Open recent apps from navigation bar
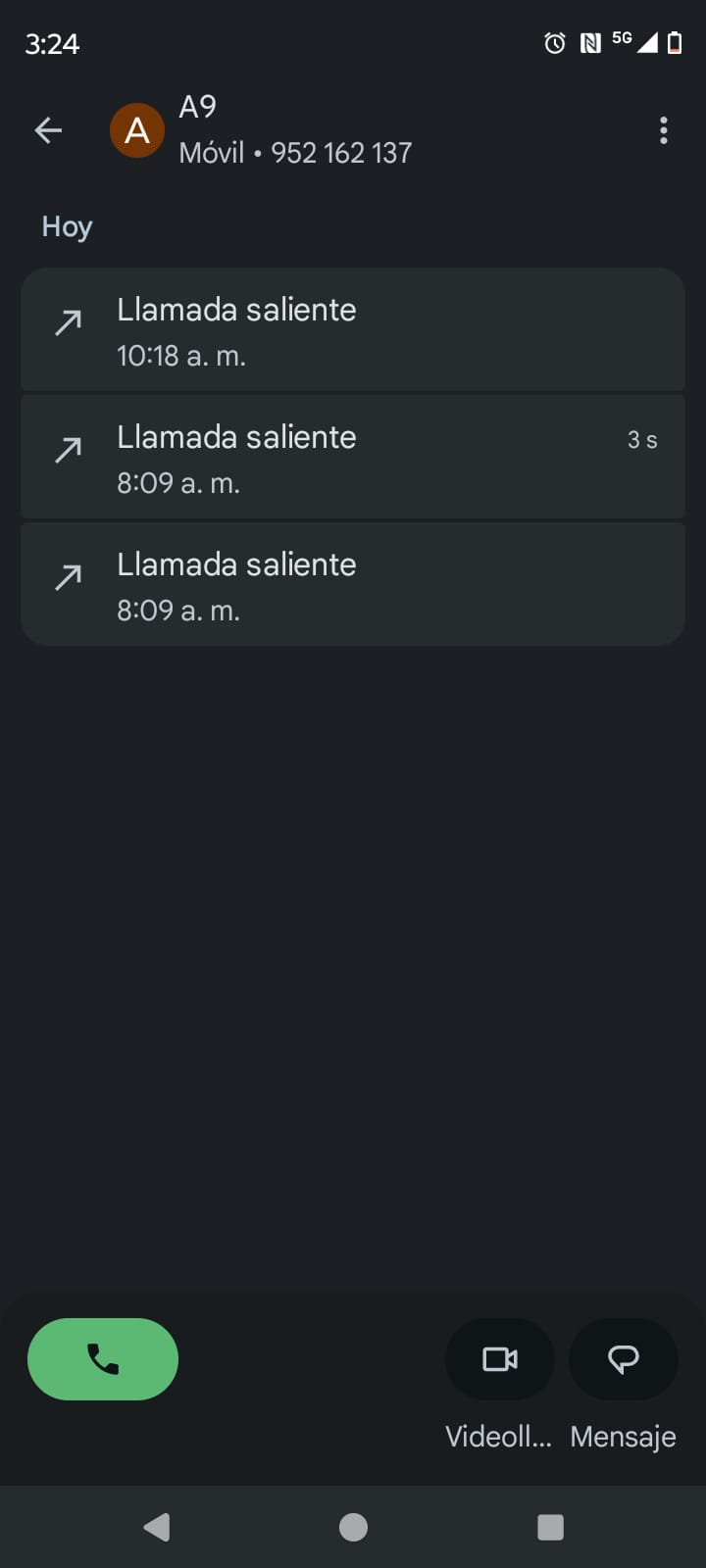This screenshot has width=706, height=1568. point(551,1527)
